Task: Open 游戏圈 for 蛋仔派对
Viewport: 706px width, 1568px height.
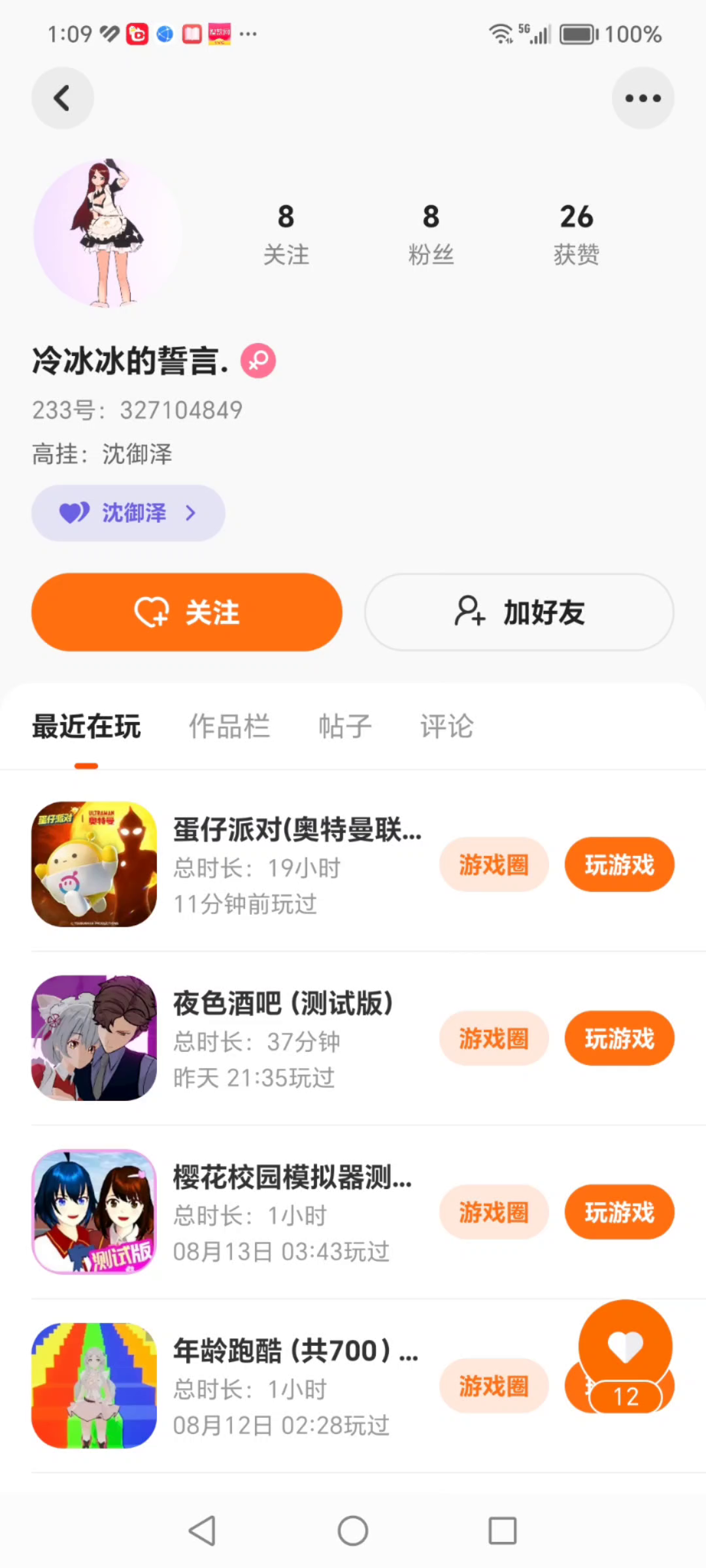Action: 494,864
